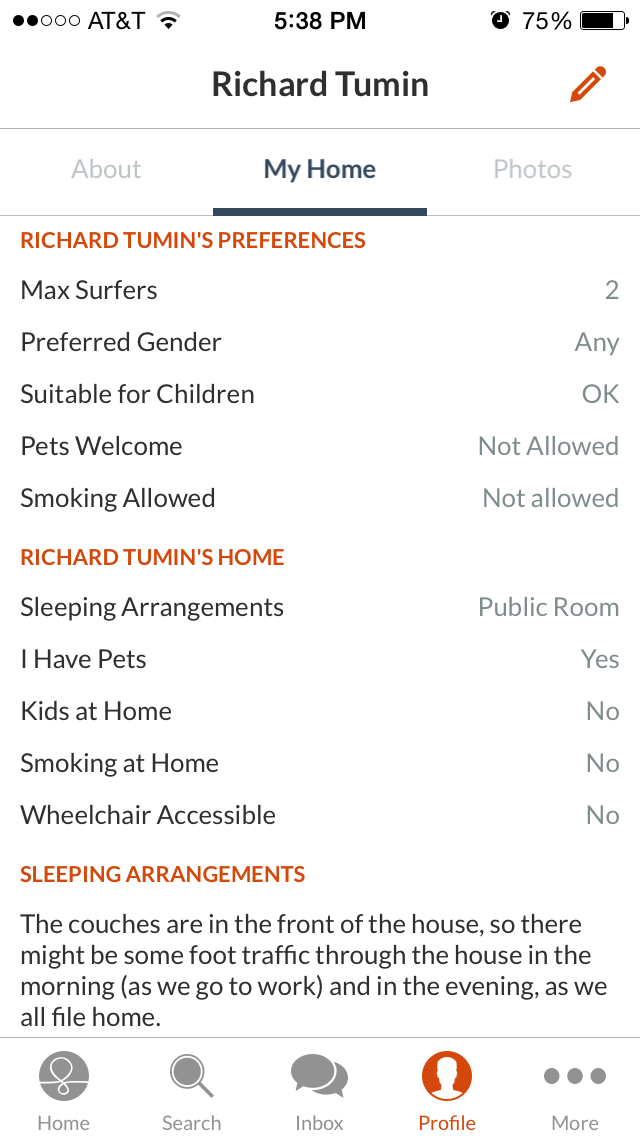Tap the Profile tab in bottom bar
Viewport: 640px width, 1136px height.
(447, 1090)
